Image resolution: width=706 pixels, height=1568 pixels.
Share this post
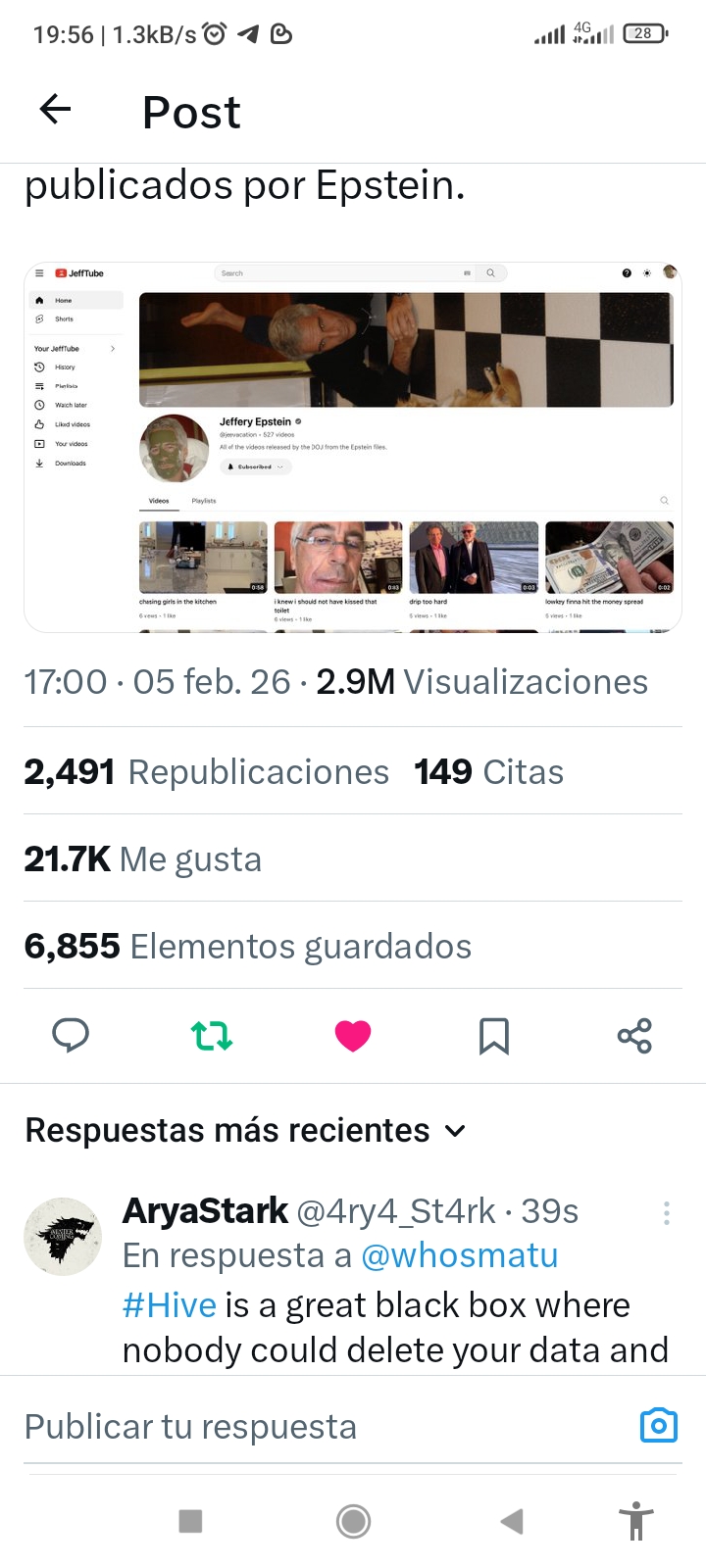tap(634, 1035)
